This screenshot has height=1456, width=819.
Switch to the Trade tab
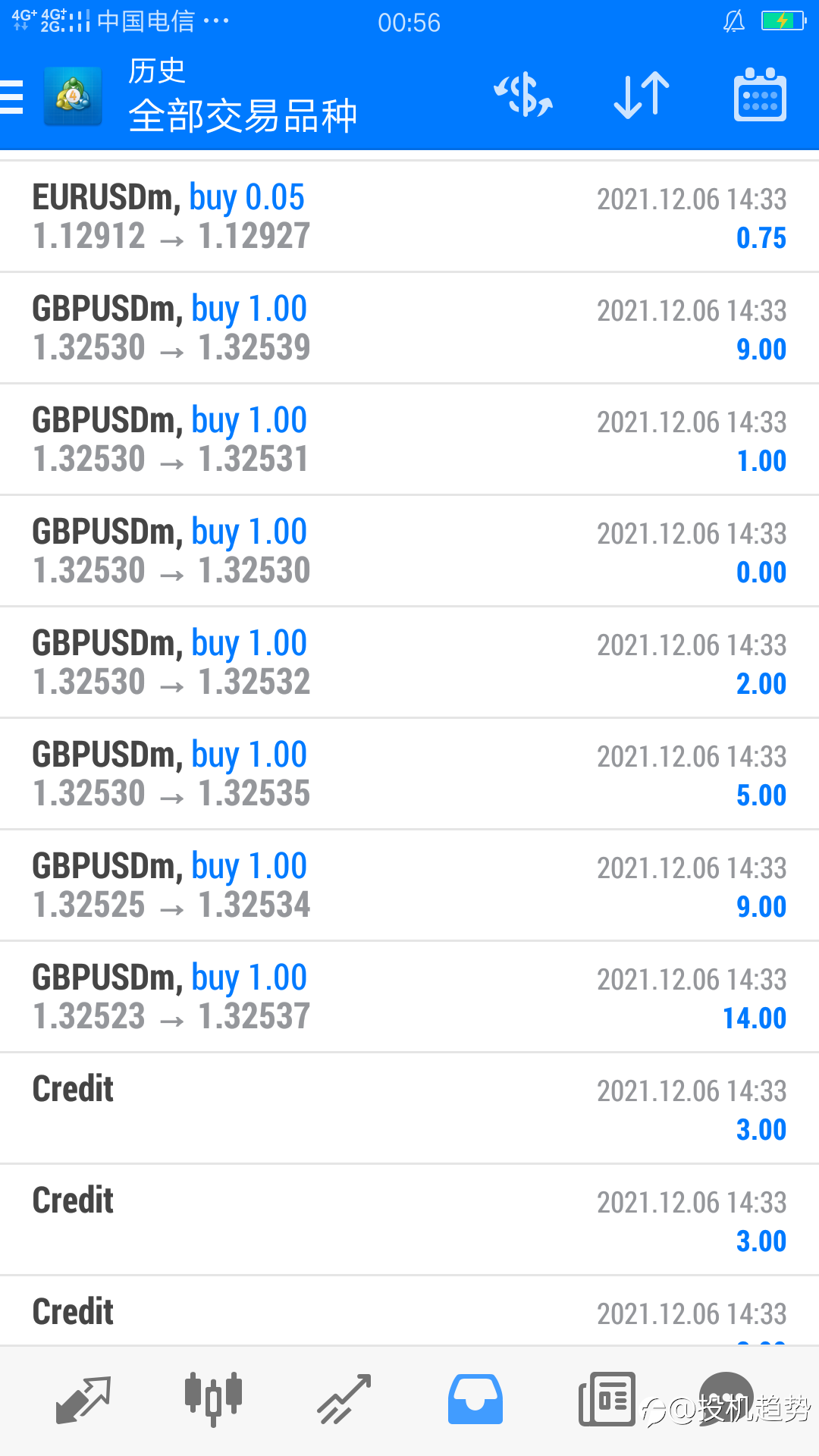click(x=344, y=1400)
